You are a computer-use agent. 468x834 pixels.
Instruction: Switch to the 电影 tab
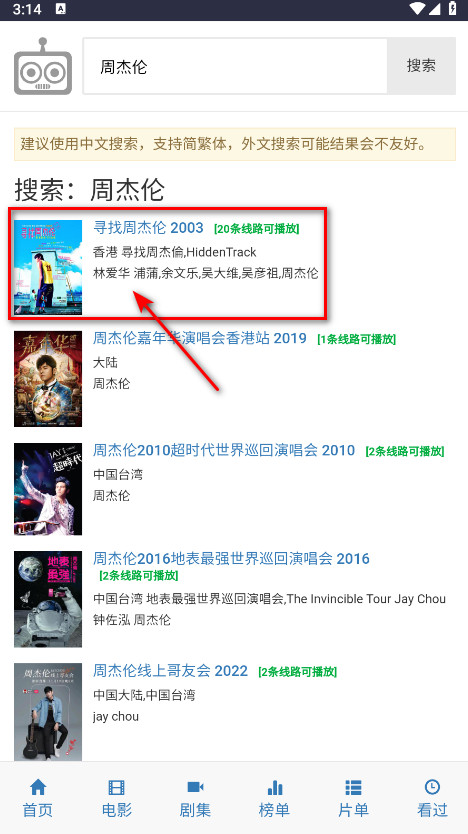(116, 798)
